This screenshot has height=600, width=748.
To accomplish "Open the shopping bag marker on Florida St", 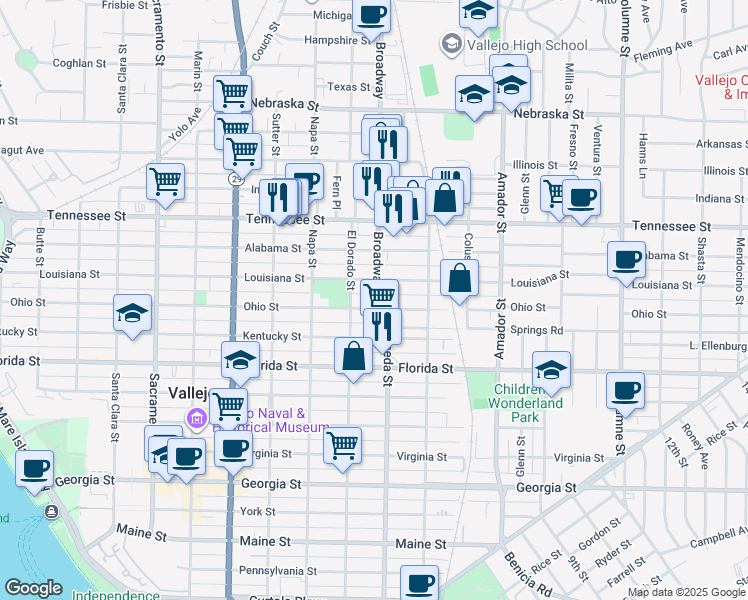I will tap(354, 356).
